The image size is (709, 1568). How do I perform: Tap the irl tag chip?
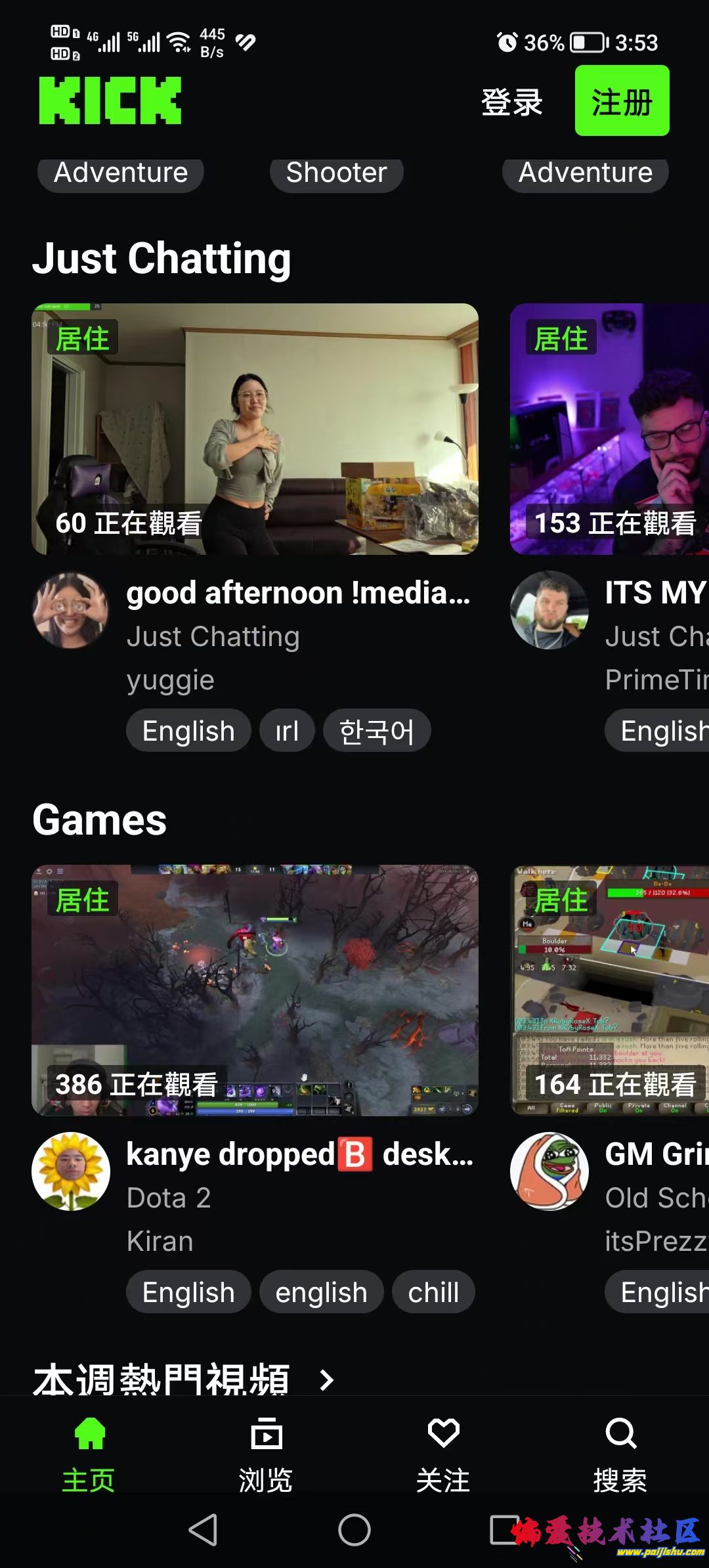tap(287, 731)
